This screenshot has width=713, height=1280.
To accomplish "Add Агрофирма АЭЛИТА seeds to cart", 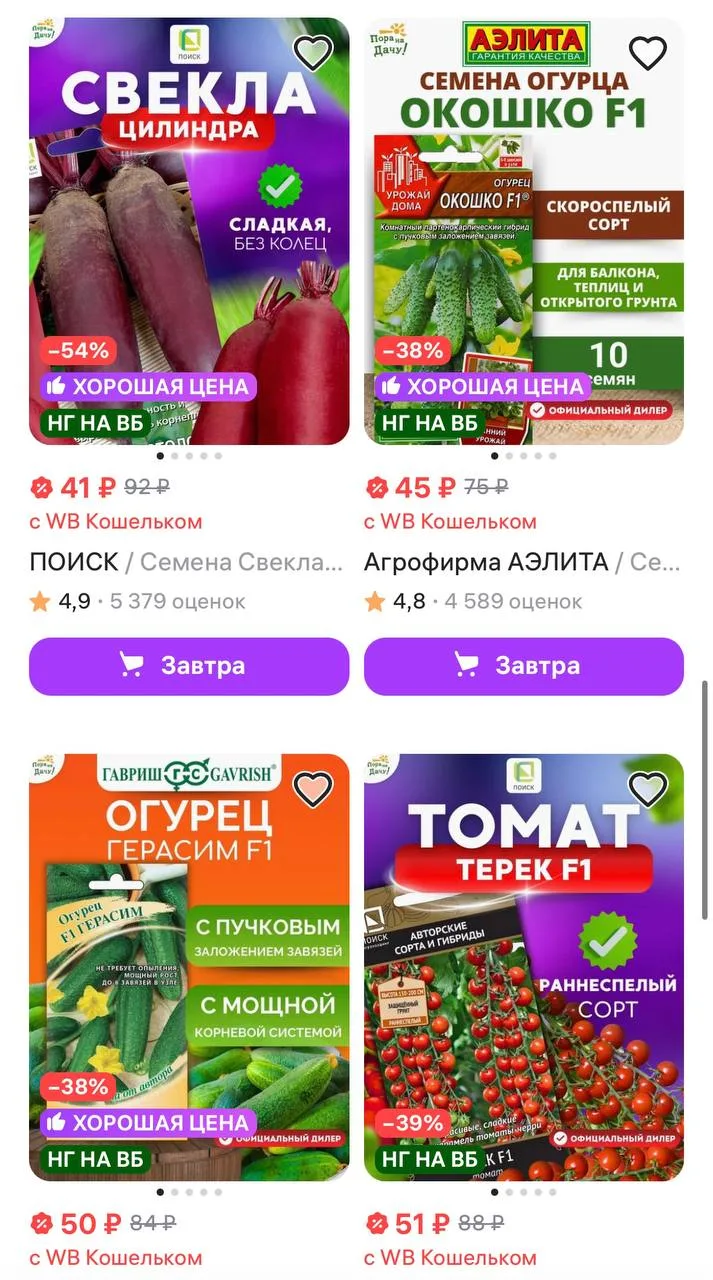I will pos(523,666).
